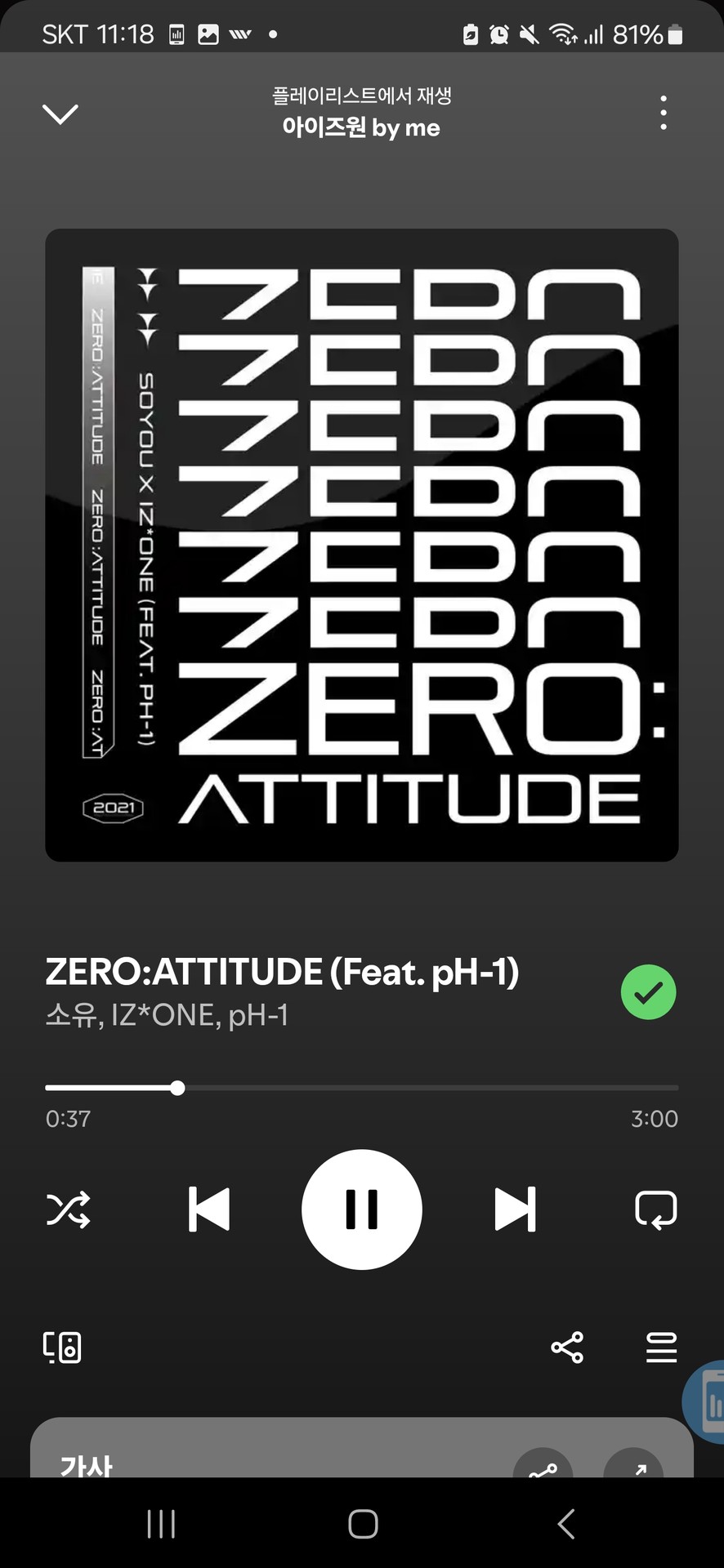Viewport: 724px width, 1568px height.
Task: Open the floating bubble at the screen edge
Action: [x=708, y=1401]
